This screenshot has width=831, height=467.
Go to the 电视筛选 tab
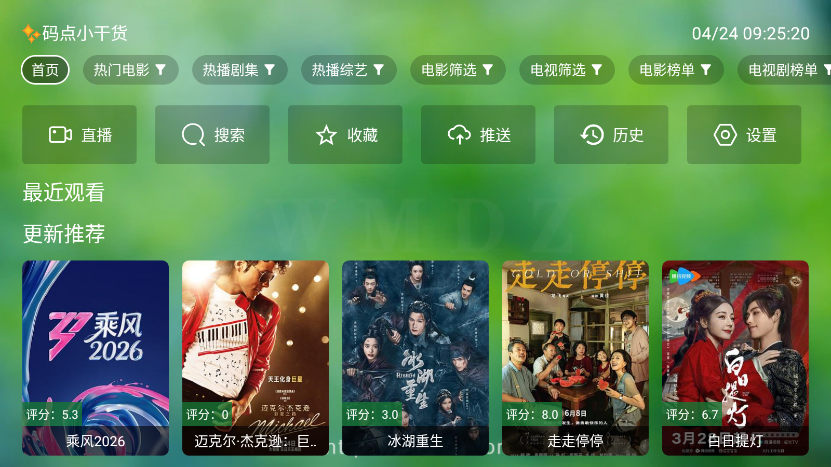(x=566, y=70)
